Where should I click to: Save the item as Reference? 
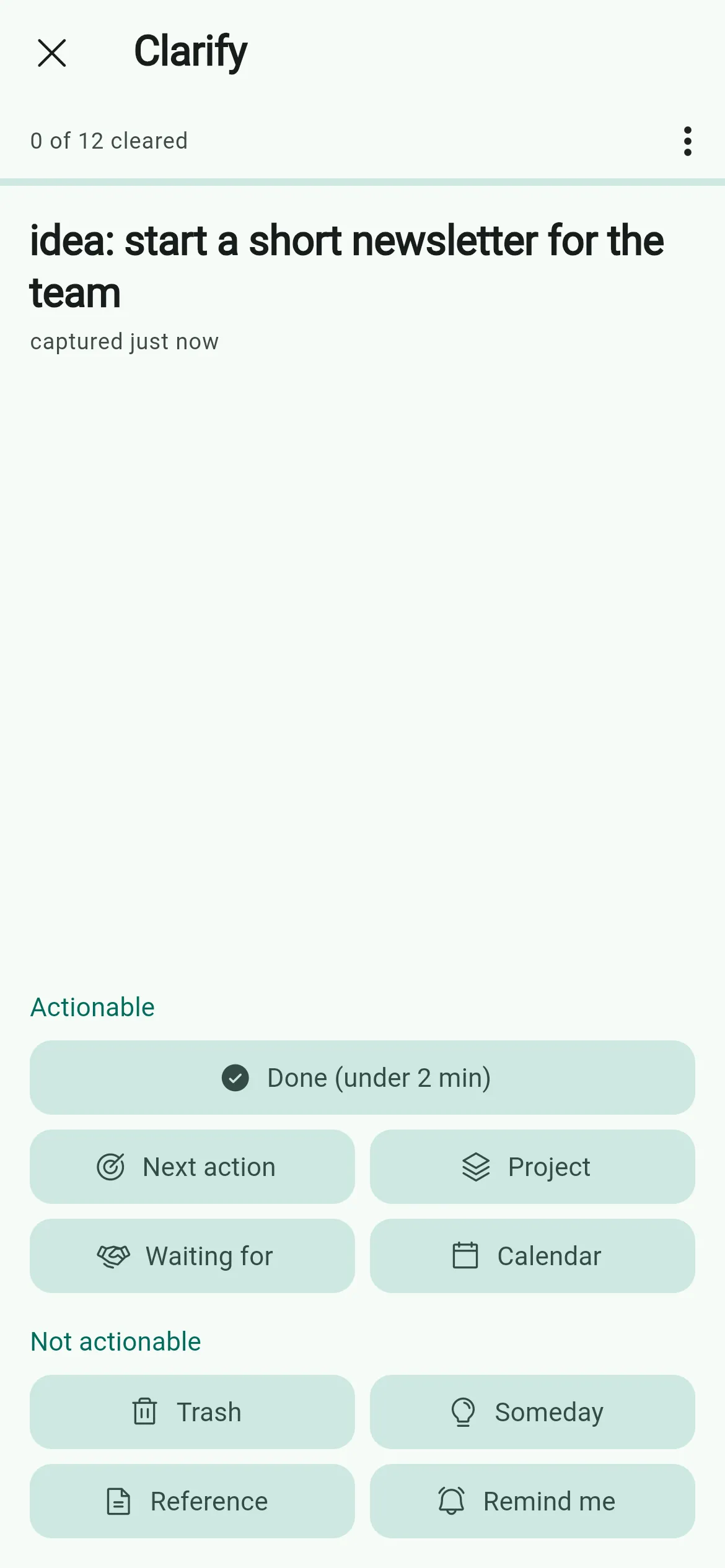coord(192,1501)
